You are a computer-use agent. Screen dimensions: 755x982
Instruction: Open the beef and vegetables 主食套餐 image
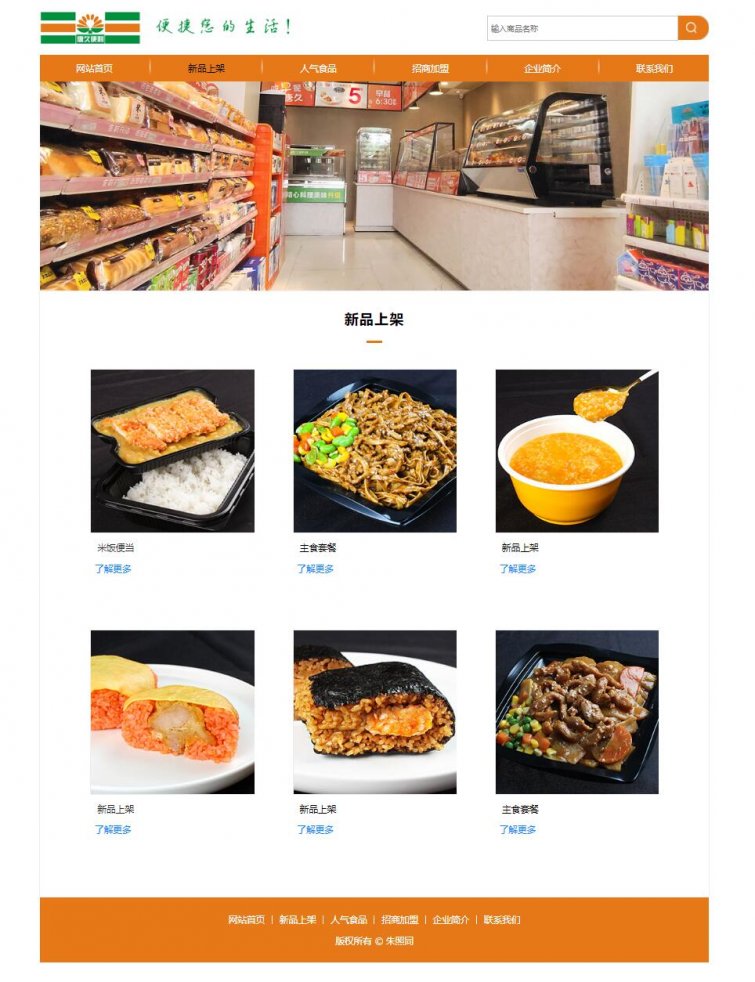pos(577,712)
